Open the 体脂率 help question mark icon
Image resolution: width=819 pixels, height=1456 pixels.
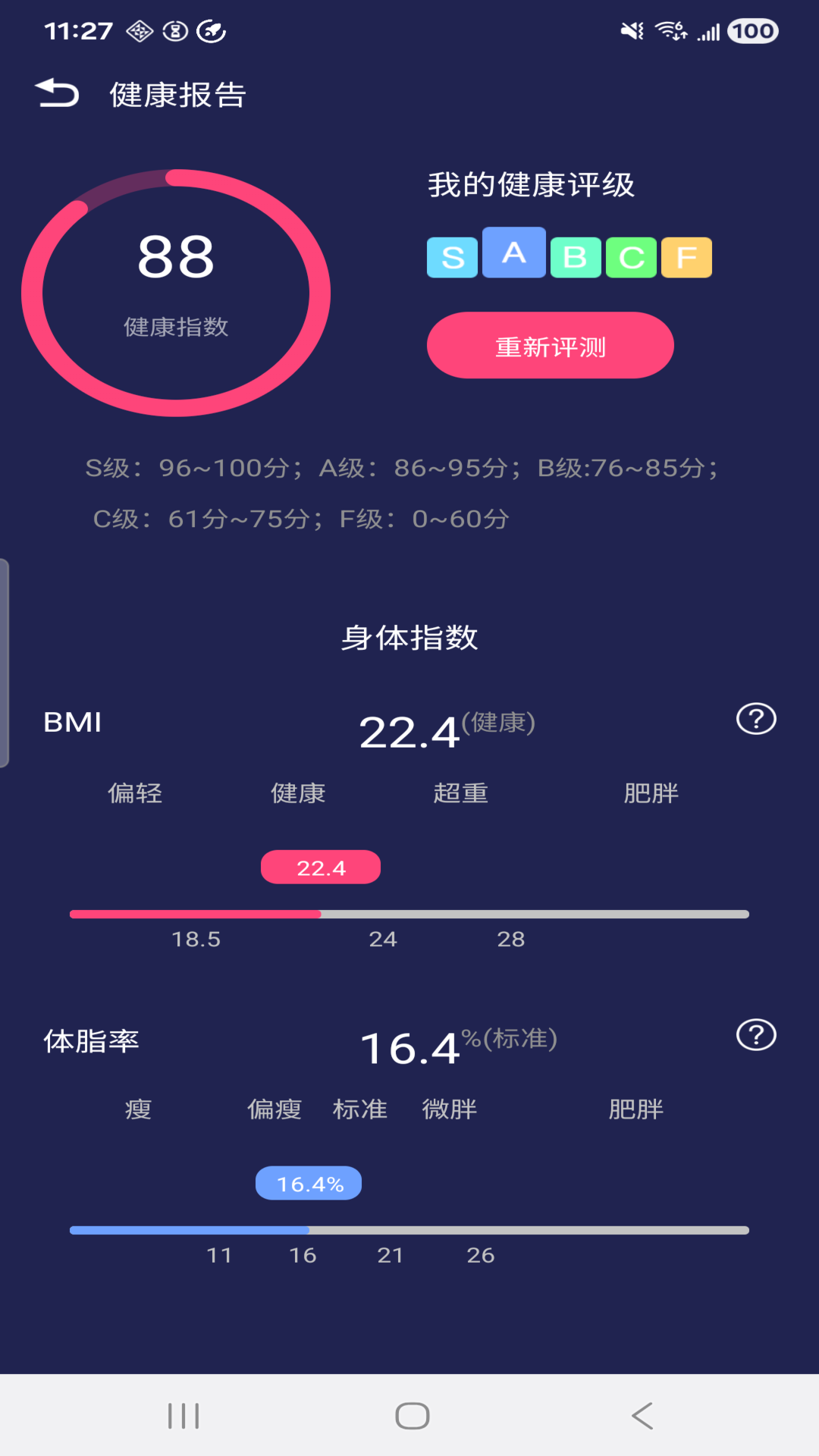755,1034
